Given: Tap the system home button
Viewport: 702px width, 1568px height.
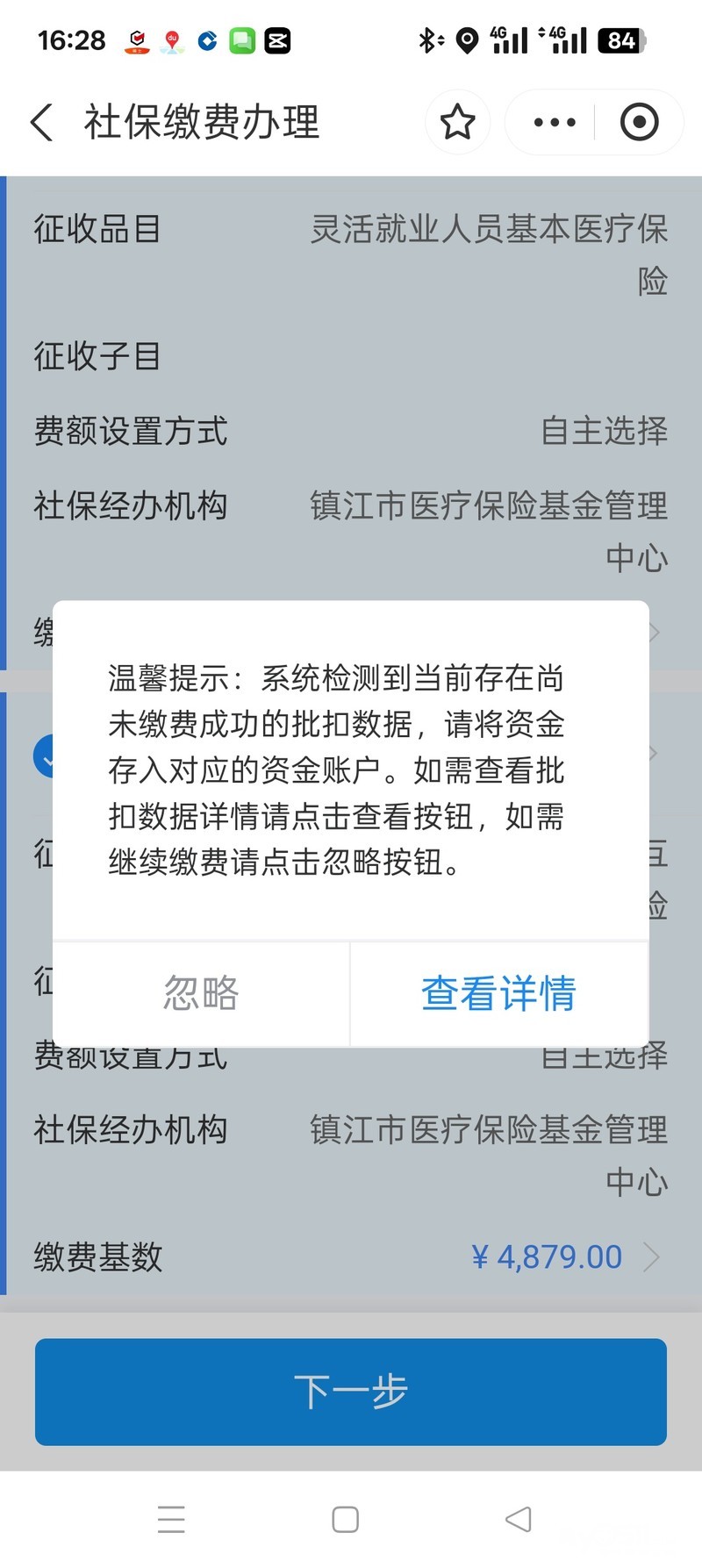Looking at the screenshot, I should (x=345, y=1520).
